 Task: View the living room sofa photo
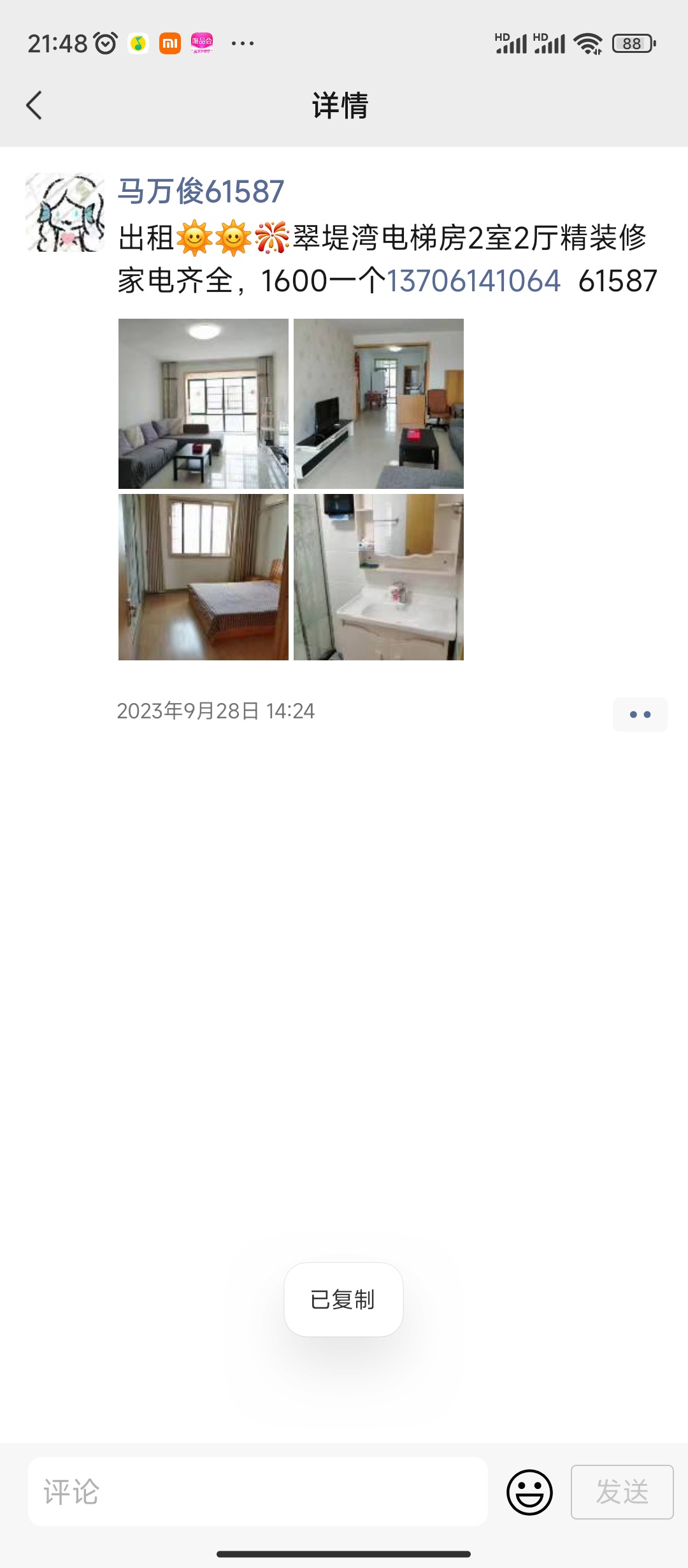203,403
